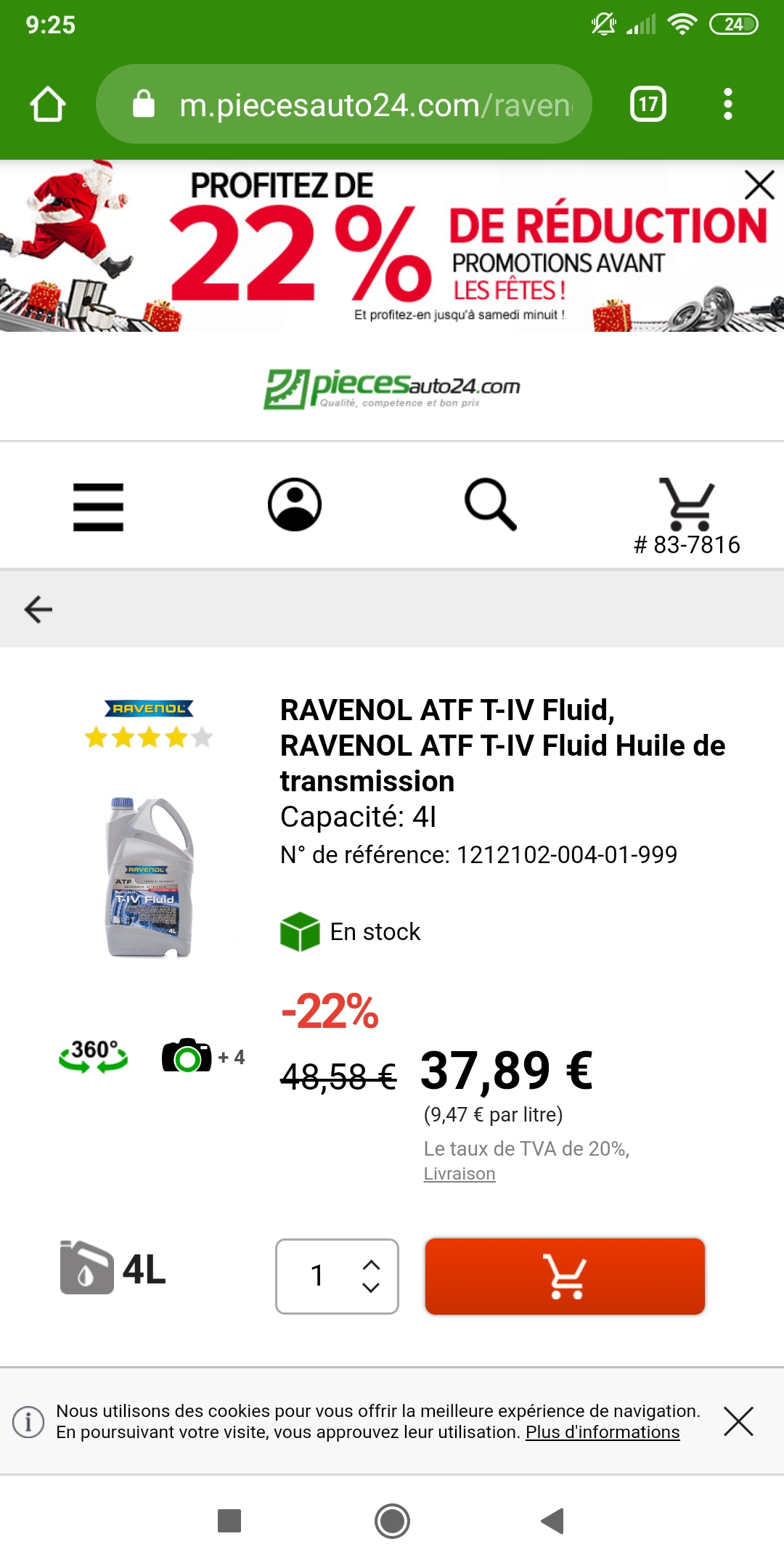
Task: View the shopping cart
Action: pyautogui.click(x=687, y=505)
